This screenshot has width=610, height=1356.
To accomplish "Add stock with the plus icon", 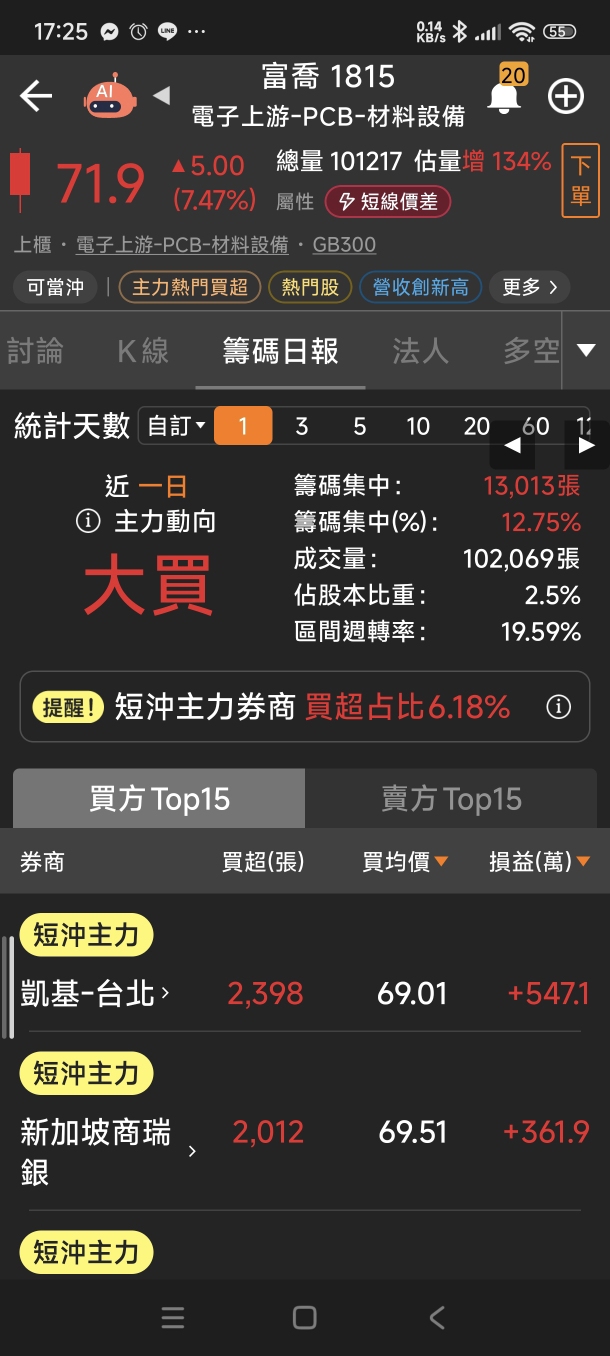I will [566, 96].
